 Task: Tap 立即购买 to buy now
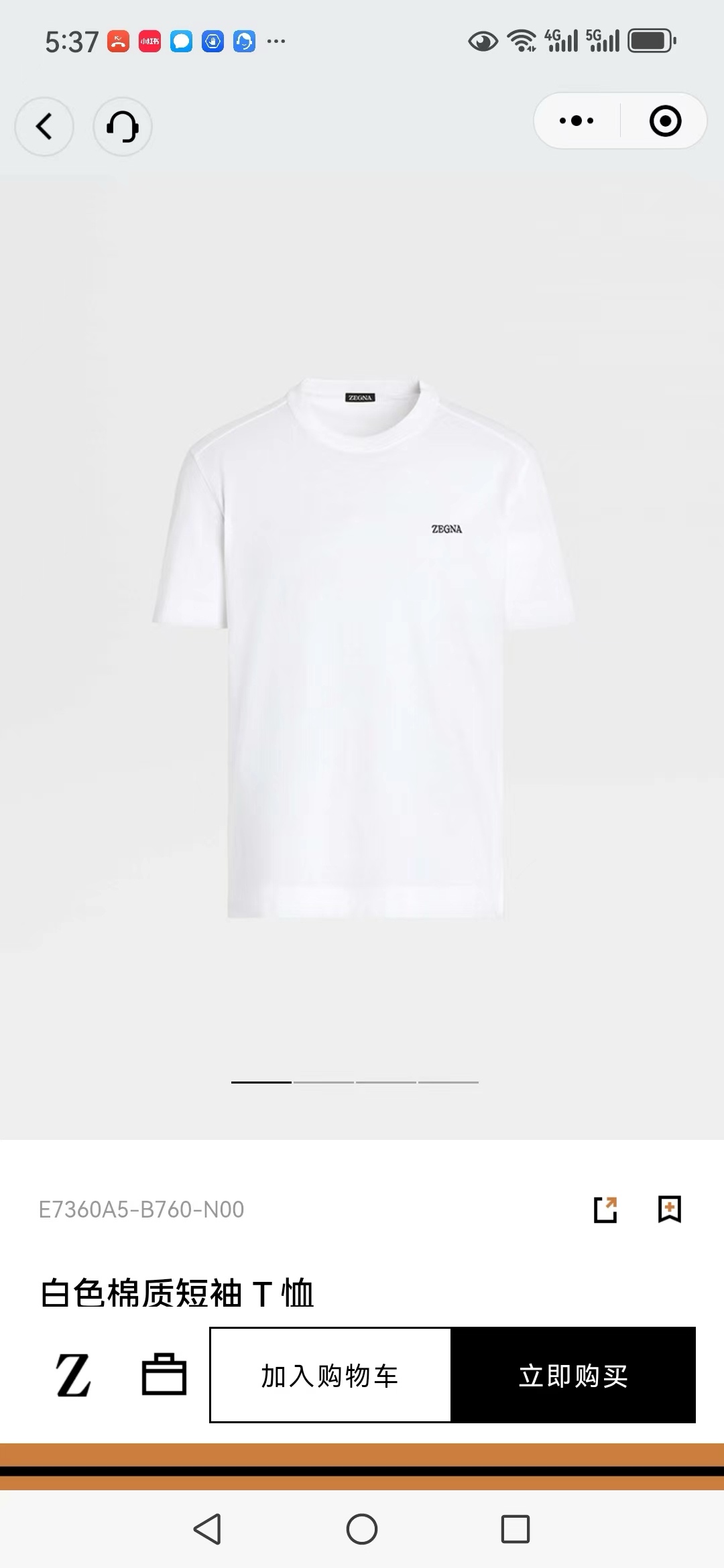tap(573, 1375)
